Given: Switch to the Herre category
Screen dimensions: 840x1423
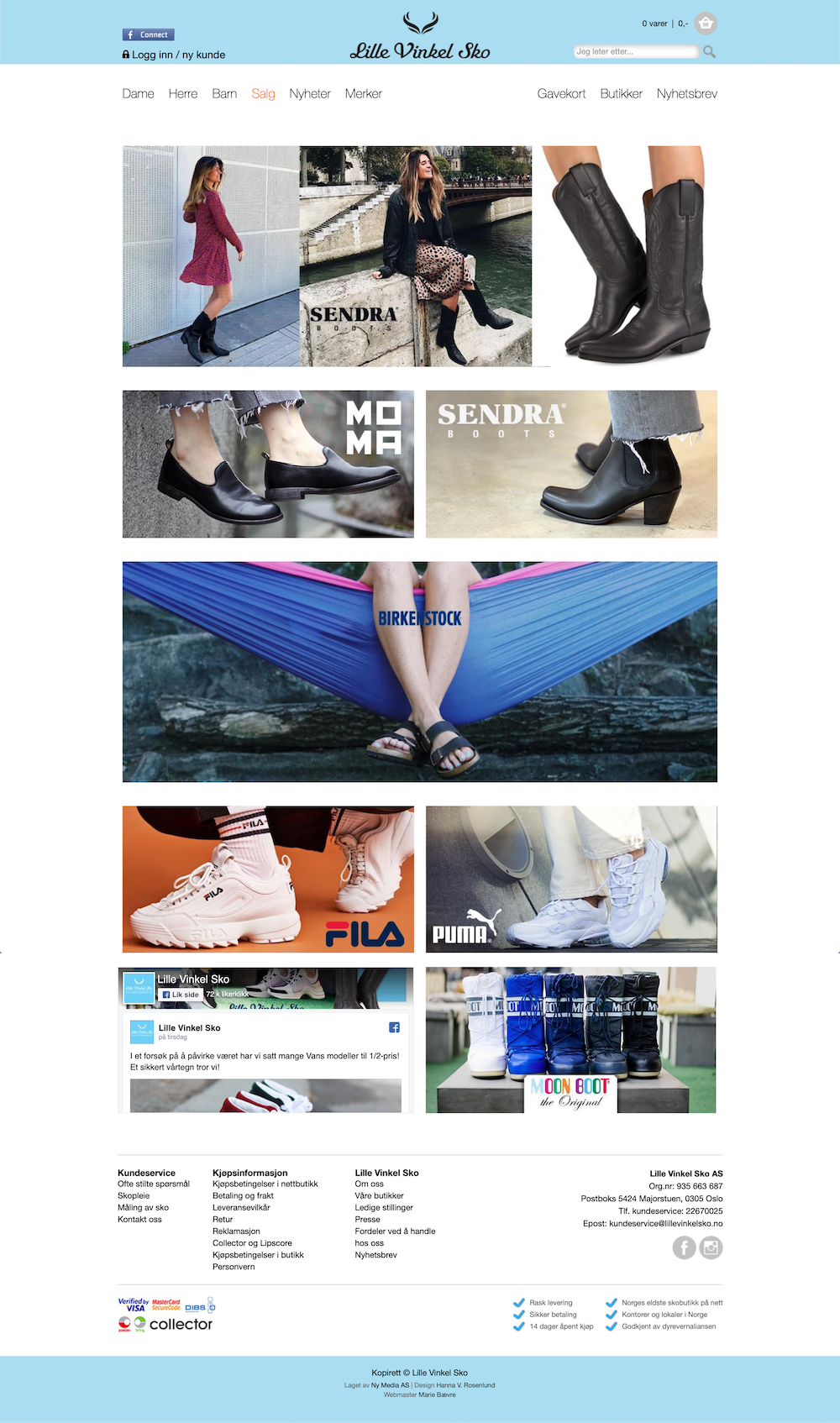Looking at the screenshot, I should point(182,93).
